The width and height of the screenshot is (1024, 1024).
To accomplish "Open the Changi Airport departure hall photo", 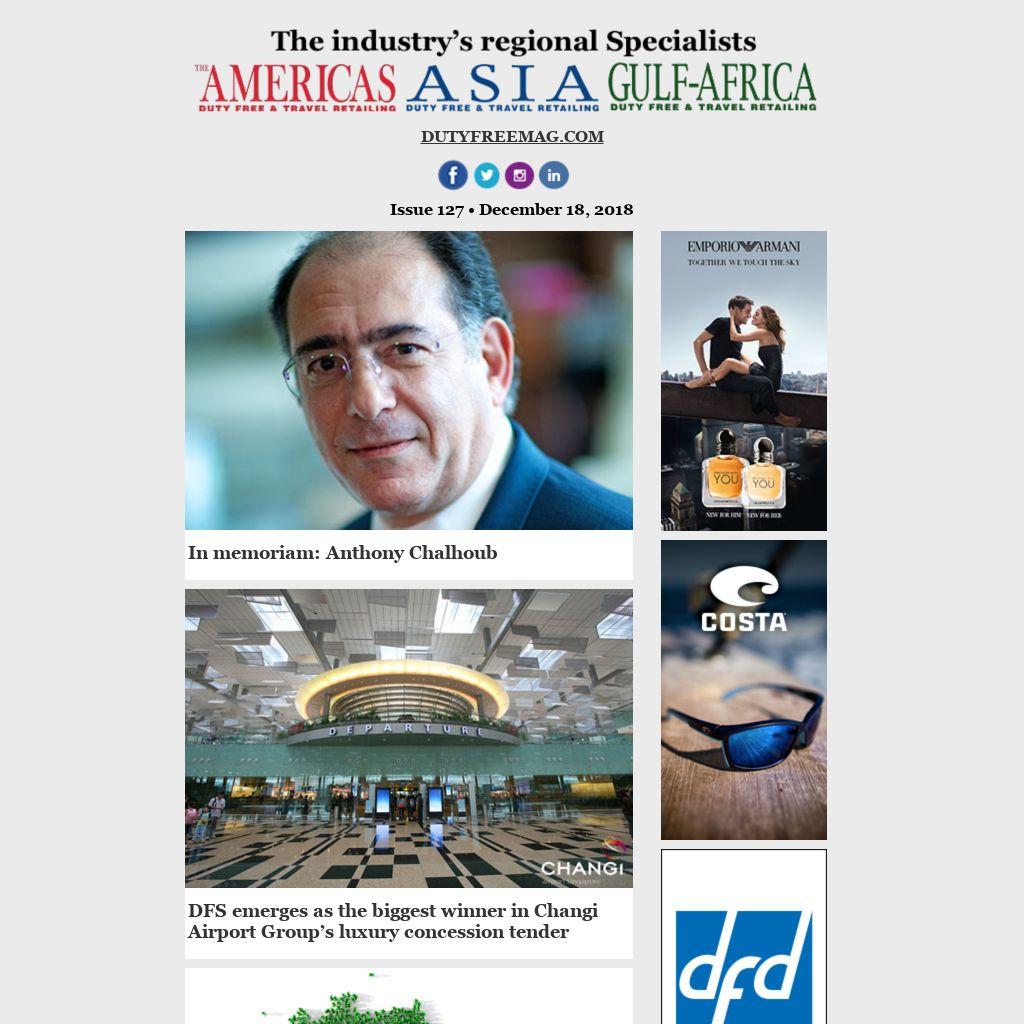I will pyautogui.click(x=408, y=738).
